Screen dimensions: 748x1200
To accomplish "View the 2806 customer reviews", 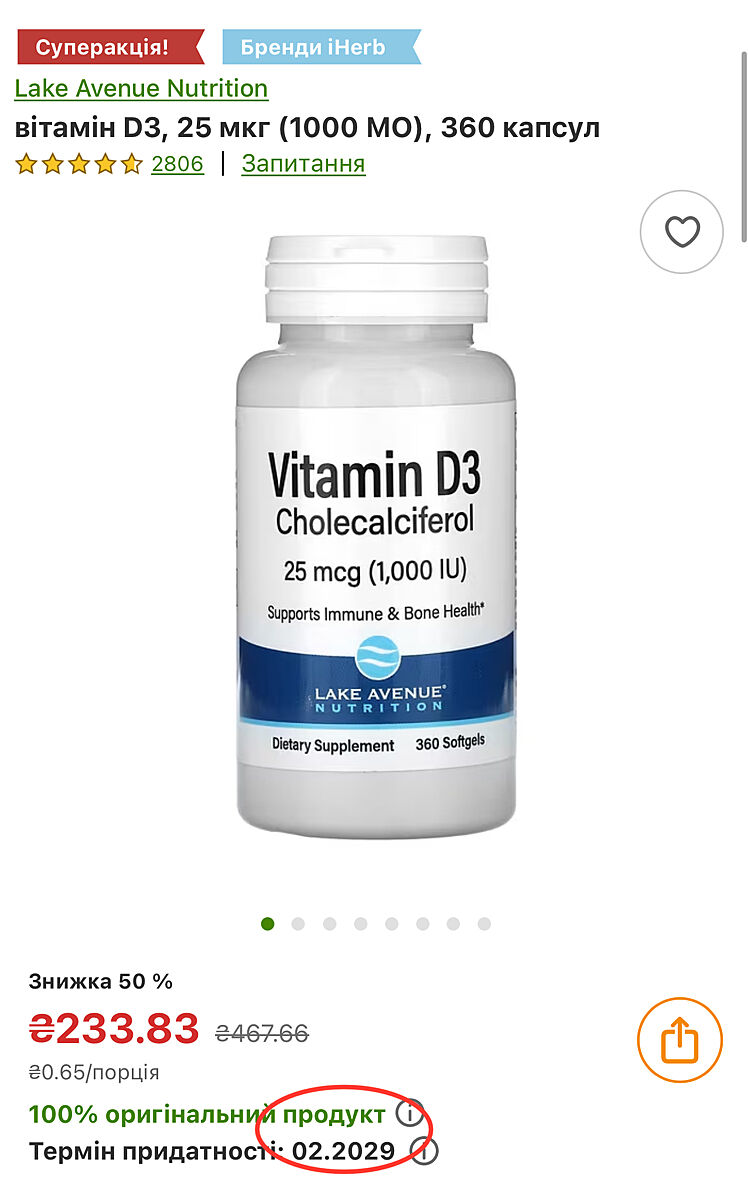I will [177, 164].
